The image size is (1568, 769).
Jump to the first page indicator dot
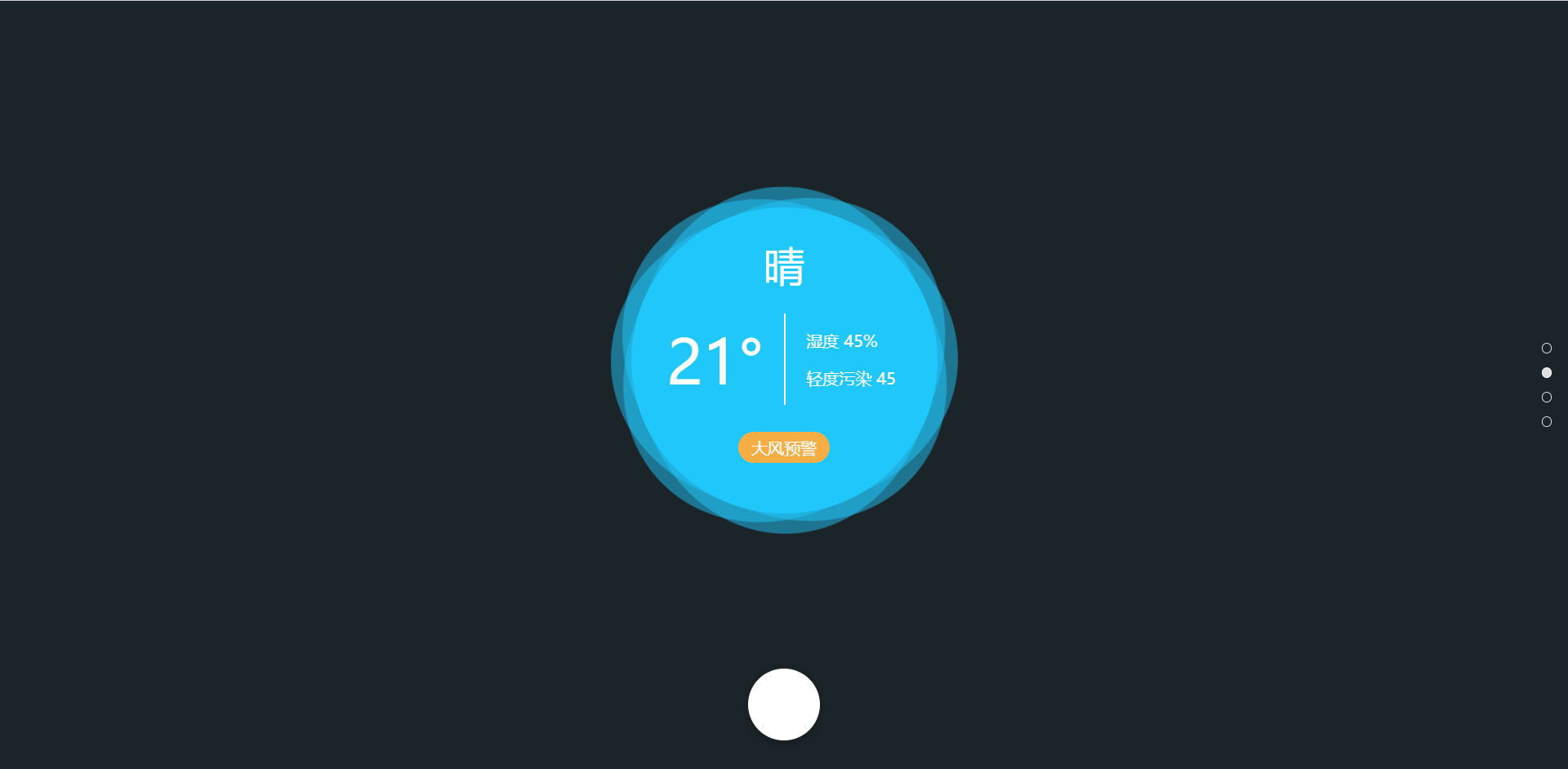coord(1546,349)
